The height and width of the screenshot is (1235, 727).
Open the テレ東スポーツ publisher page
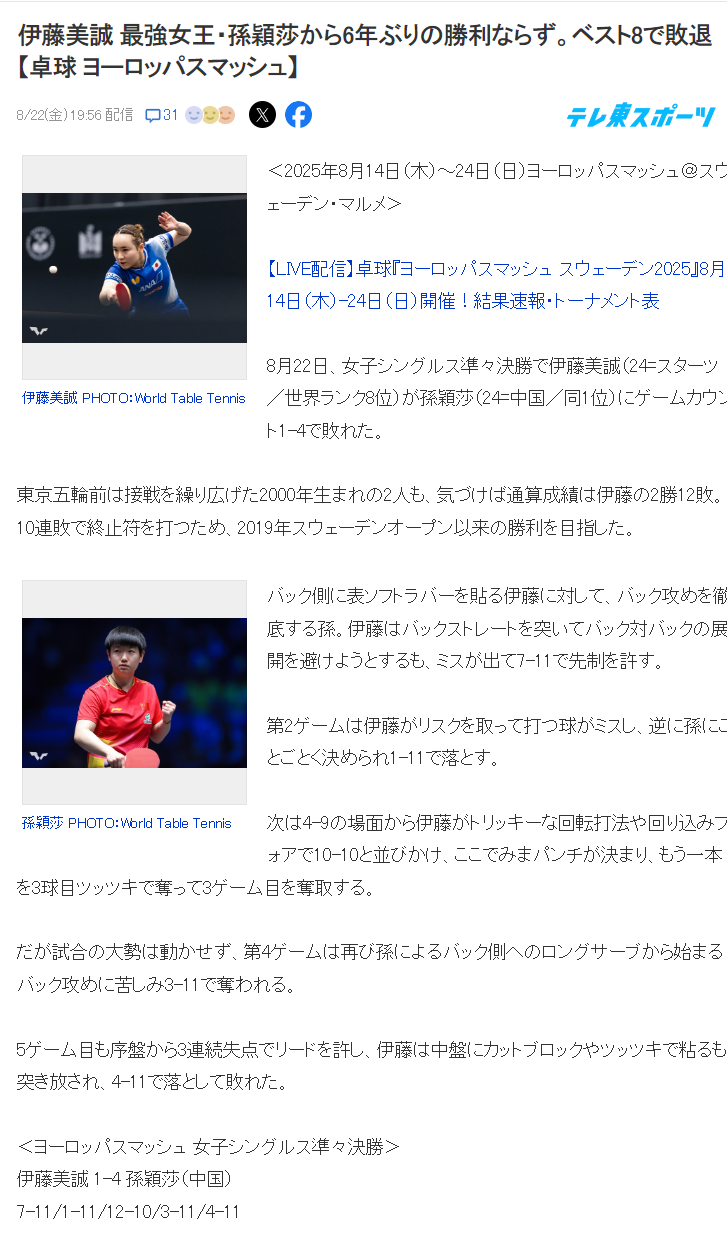coord(641,115)
